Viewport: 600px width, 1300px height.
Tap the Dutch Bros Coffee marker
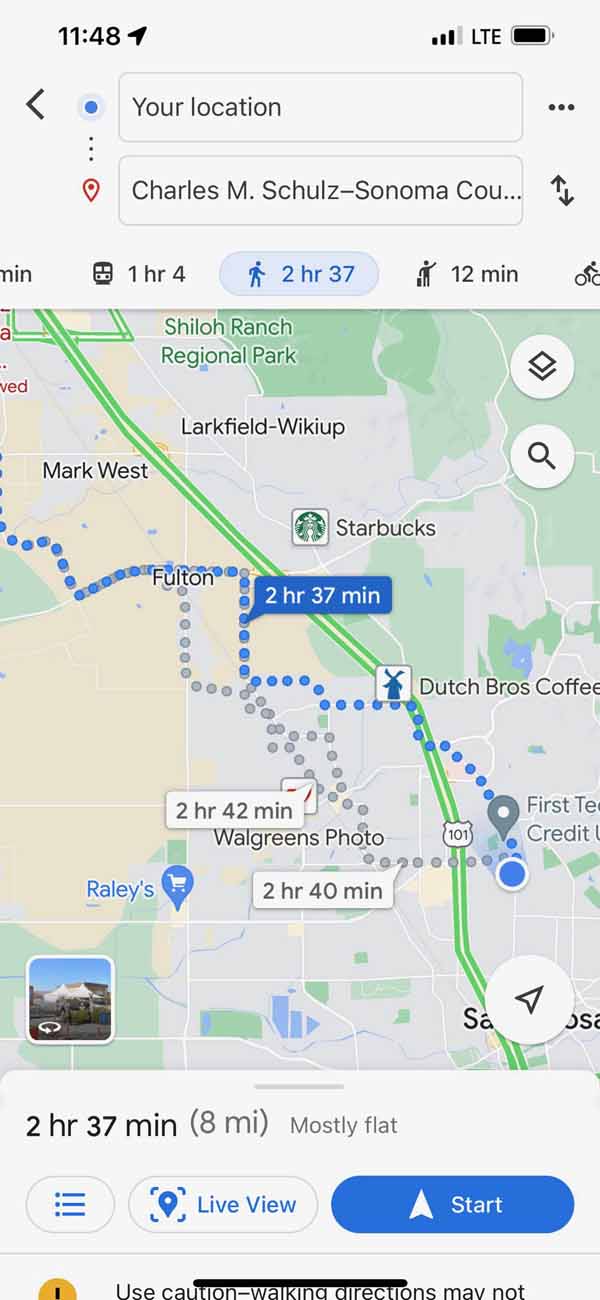[x=393, y=685]
